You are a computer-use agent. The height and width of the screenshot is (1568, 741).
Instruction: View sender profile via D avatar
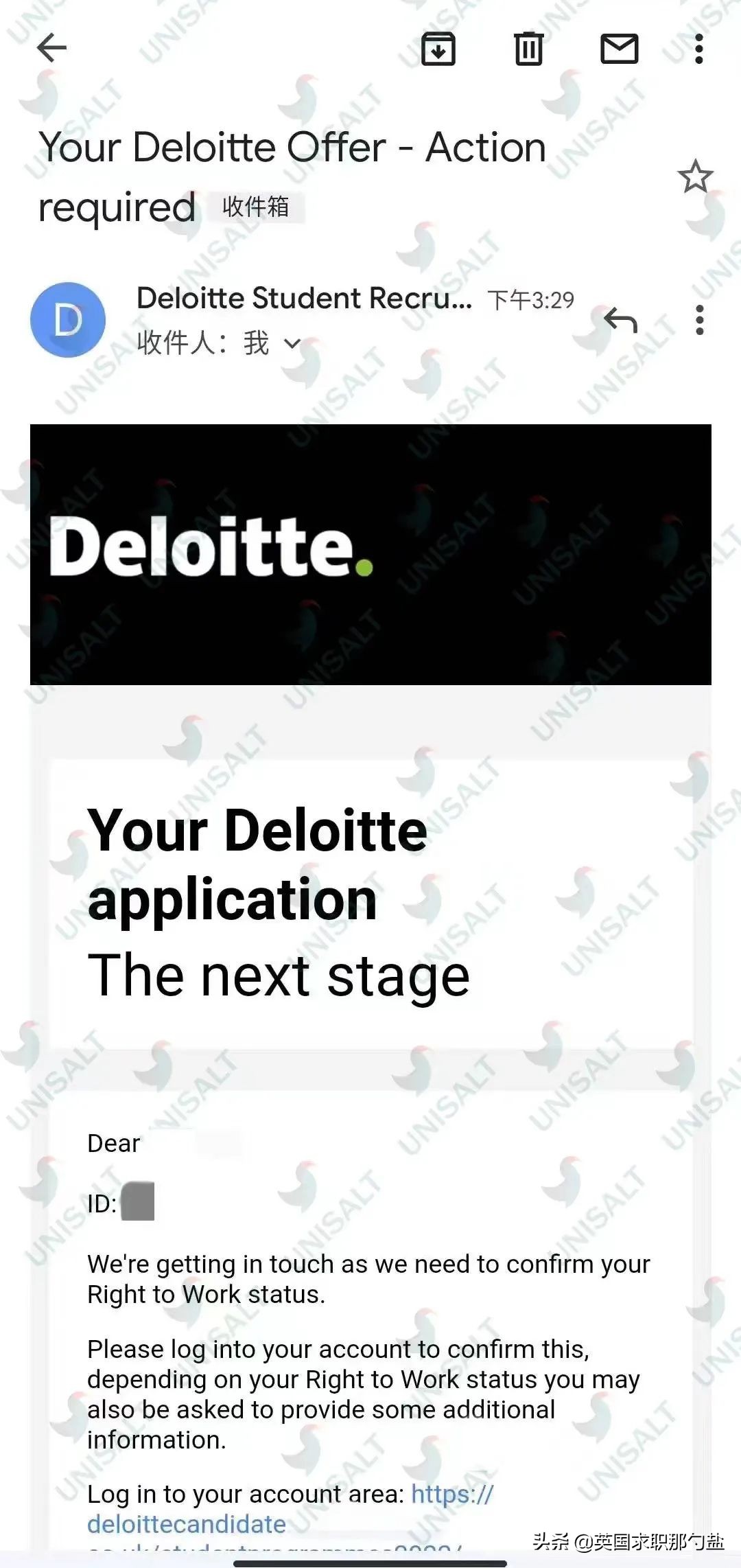click(68, 320)
